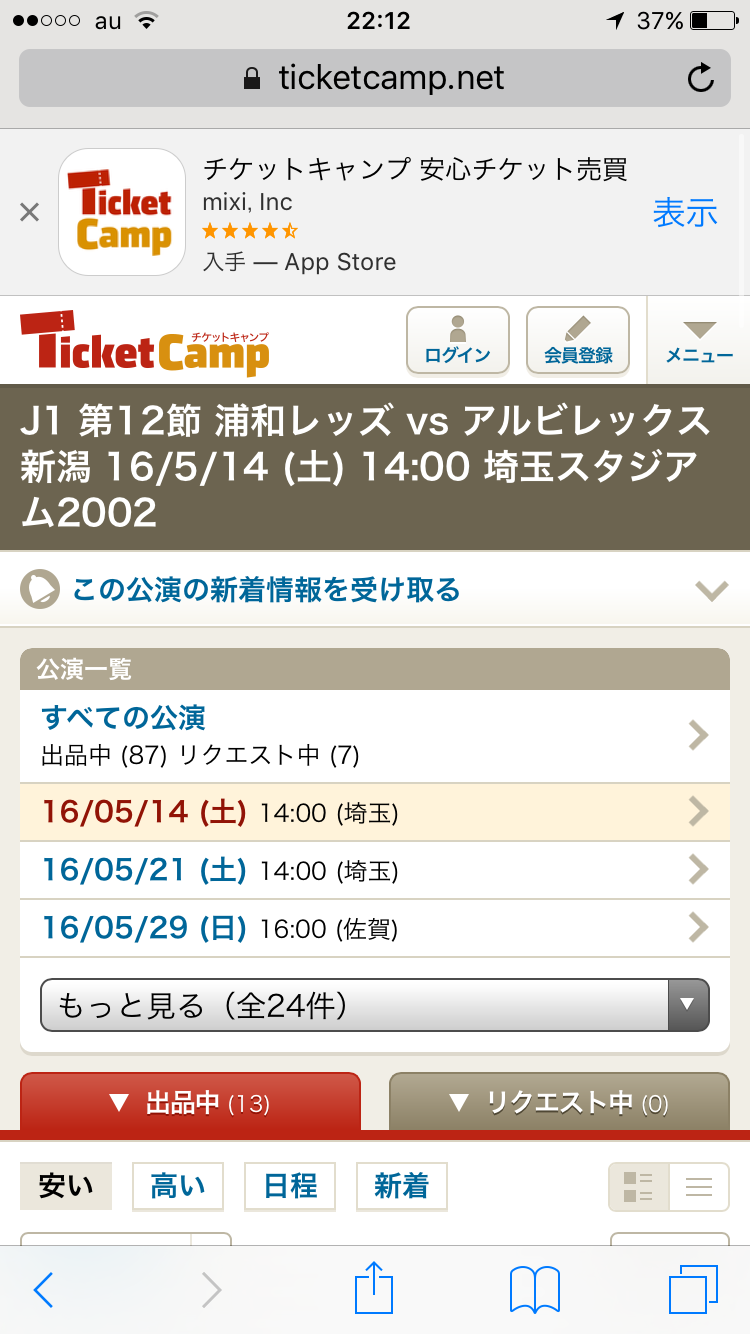Open すべての公演 list row
This screenshot has width=750, height=1334.
click(x=375, y=735)
